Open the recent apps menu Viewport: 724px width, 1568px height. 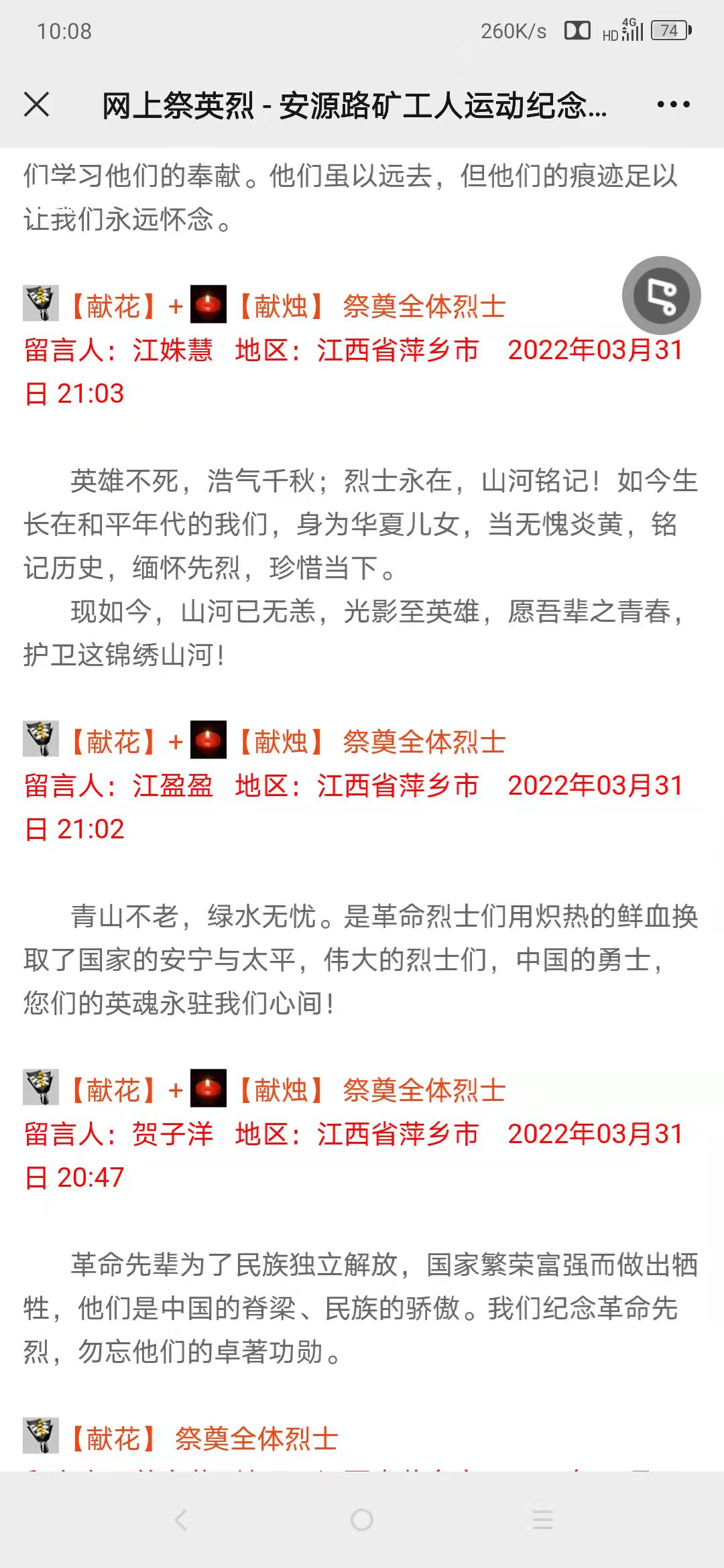543,1520
